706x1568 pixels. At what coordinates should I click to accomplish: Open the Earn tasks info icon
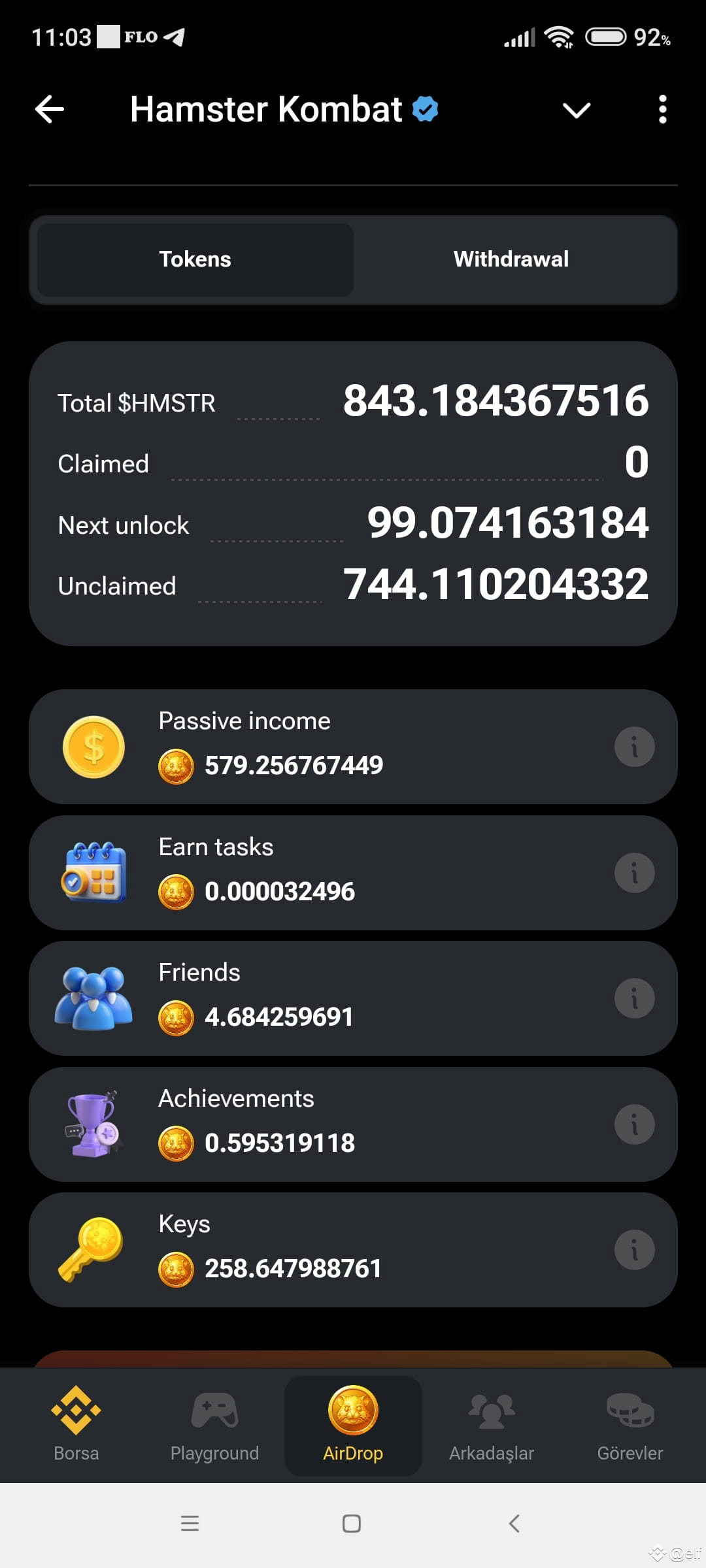pos(636,872)
